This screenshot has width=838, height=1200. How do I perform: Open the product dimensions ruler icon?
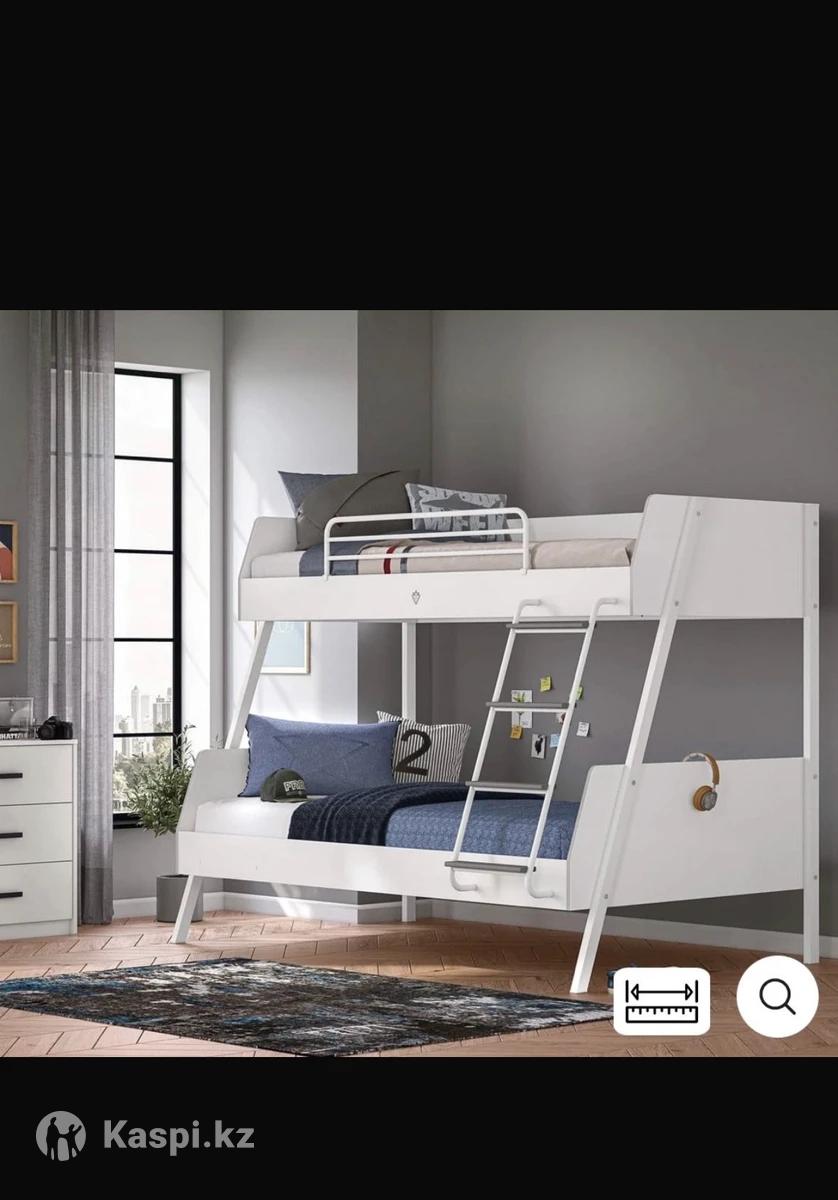click(661, 1000)
